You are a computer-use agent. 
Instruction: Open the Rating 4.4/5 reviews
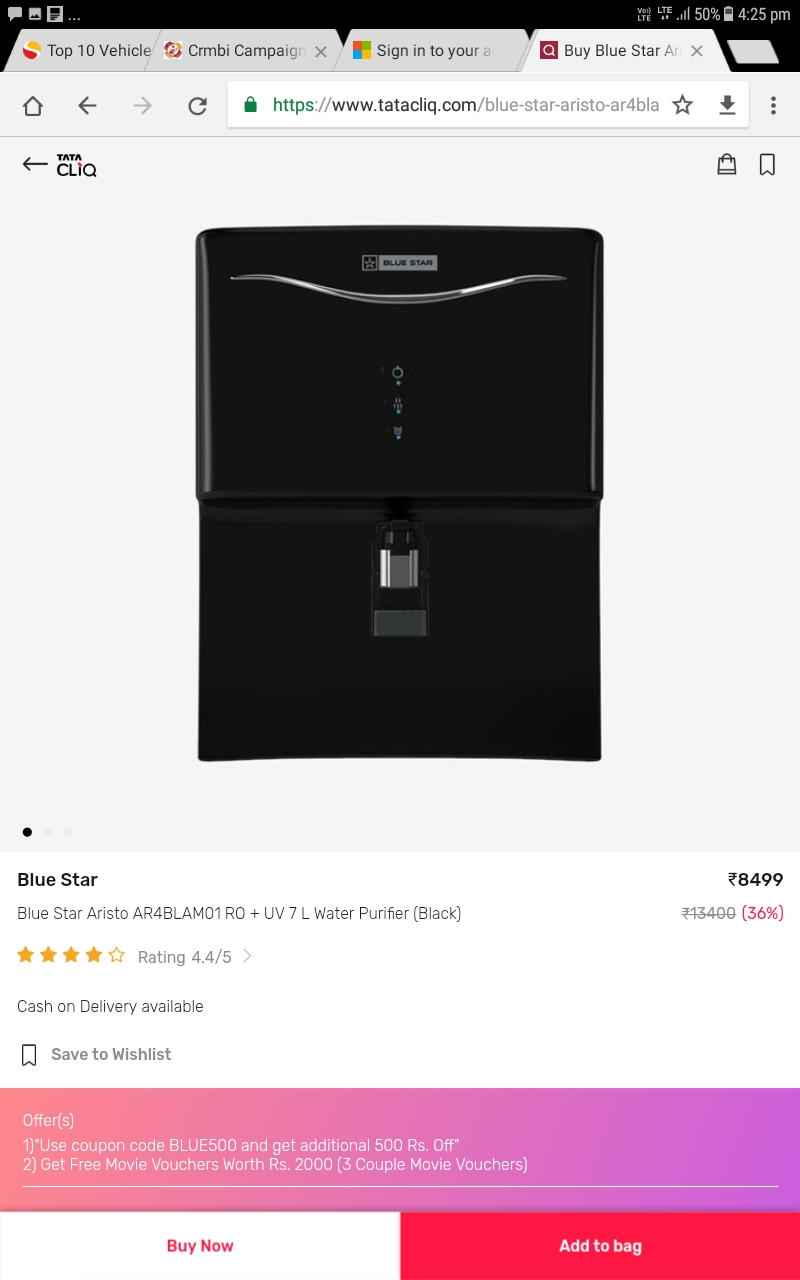(x=194, y=957)
